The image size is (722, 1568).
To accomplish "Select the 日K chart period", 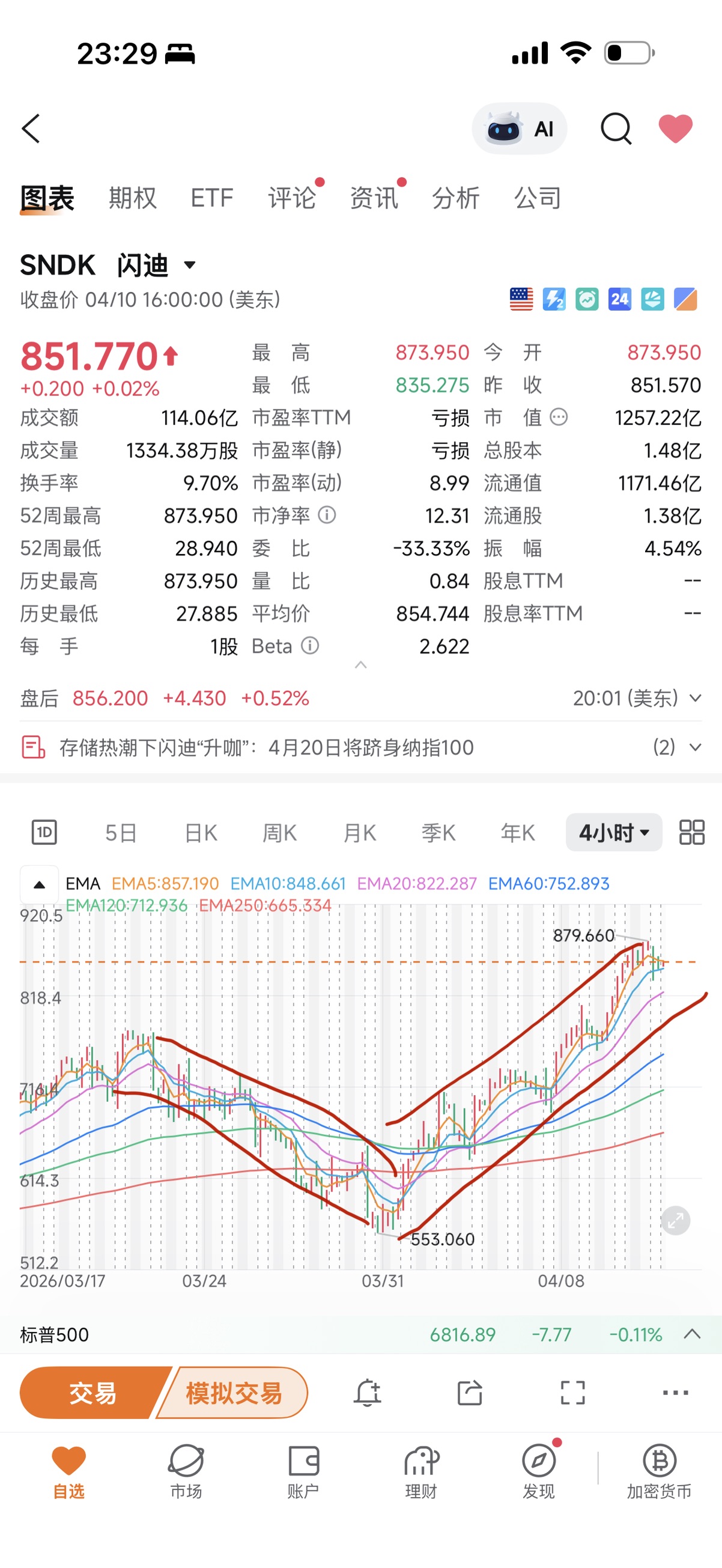I will click(x=201, y=833).
